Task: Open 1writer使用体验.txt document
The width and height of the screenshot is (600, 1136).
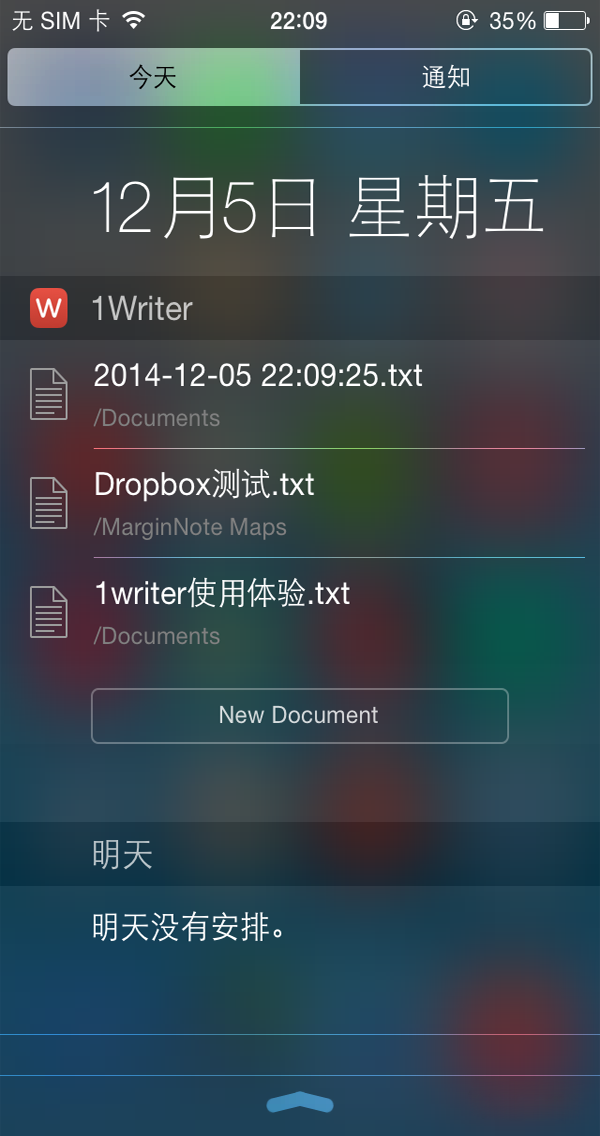Action: pos(222,611)
